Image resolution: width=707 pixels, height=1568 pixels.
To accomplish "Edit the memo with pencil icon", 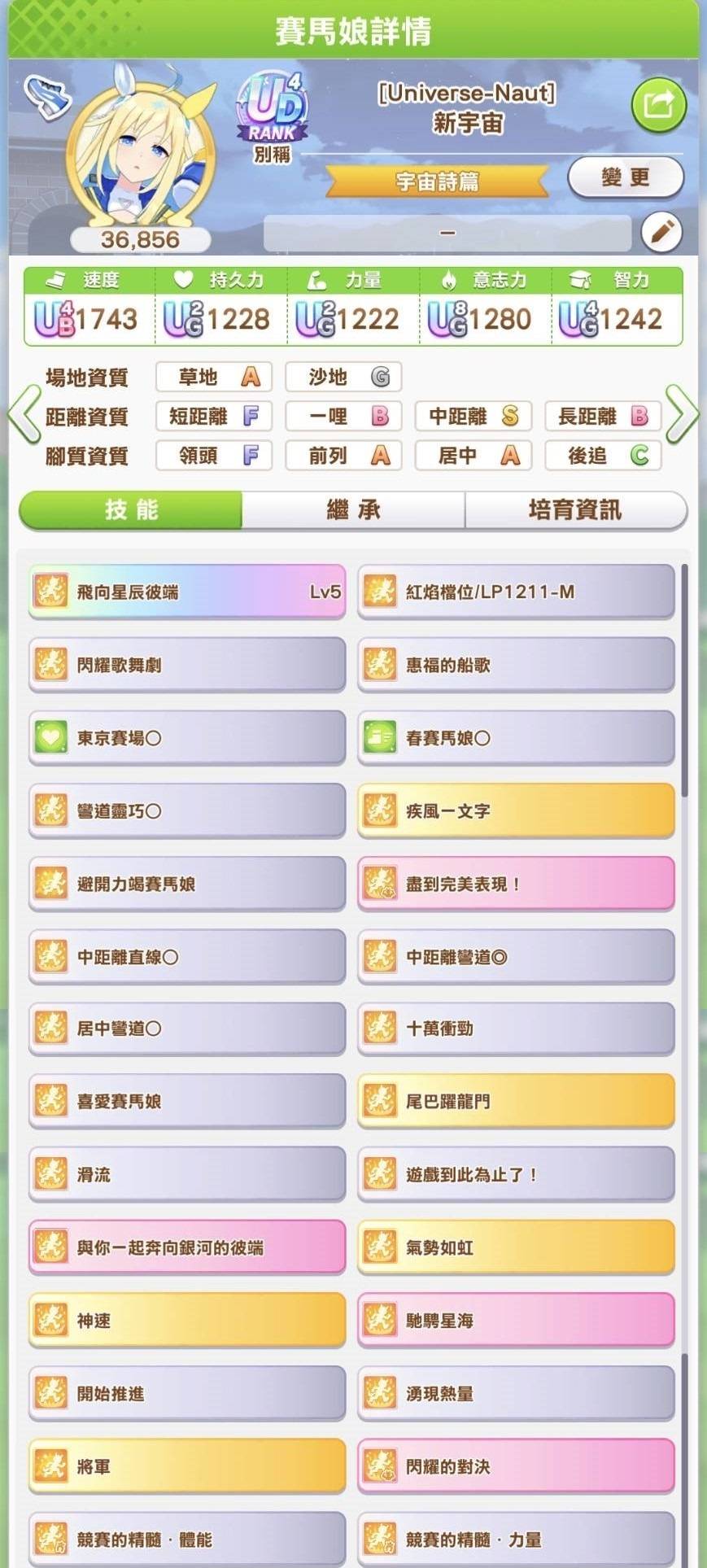I will (661, 233).
